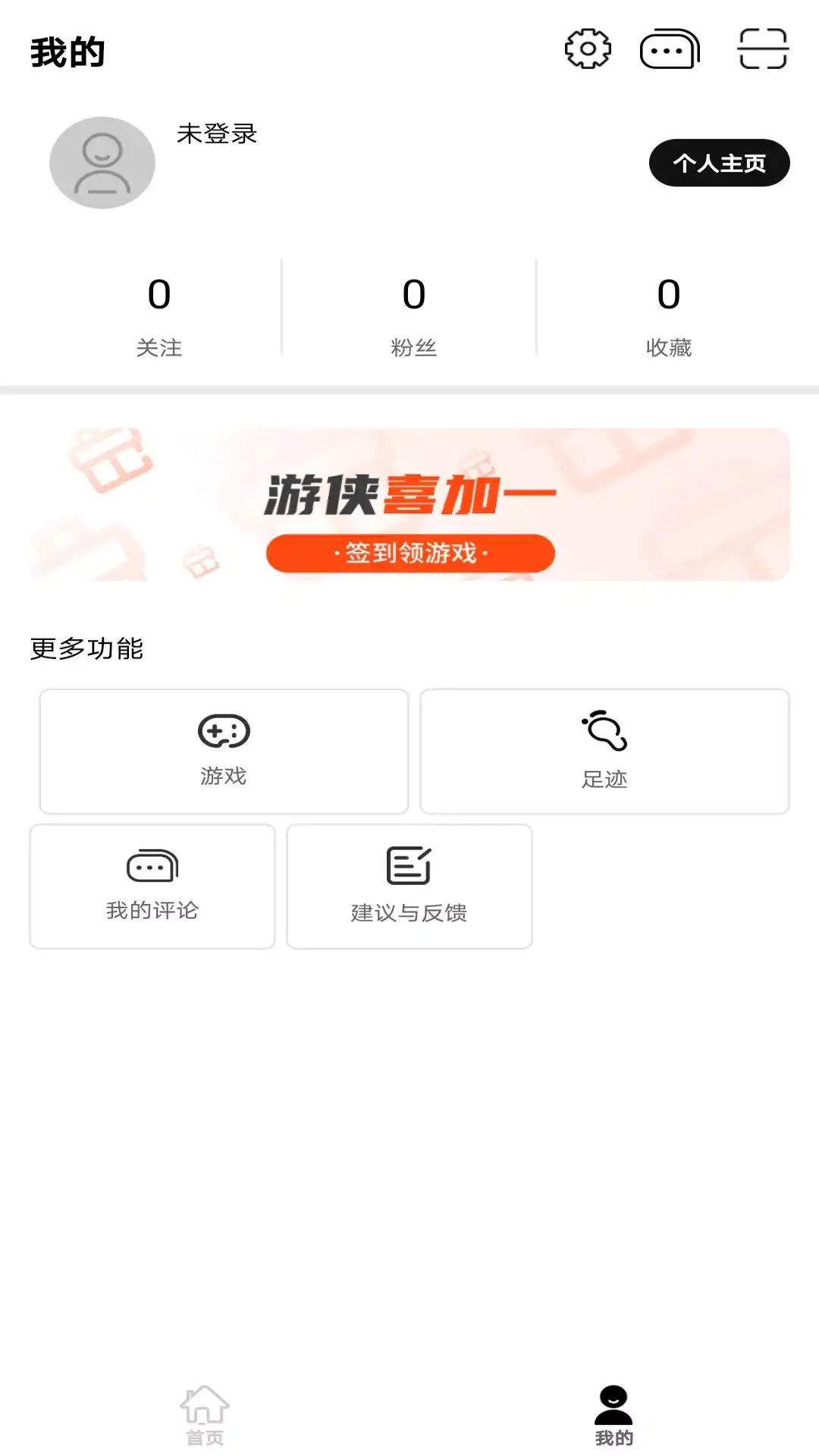Viewport: 819px width, 1456px height.
Task: Open the scan code icon
Action: click(x=763, y=49)
